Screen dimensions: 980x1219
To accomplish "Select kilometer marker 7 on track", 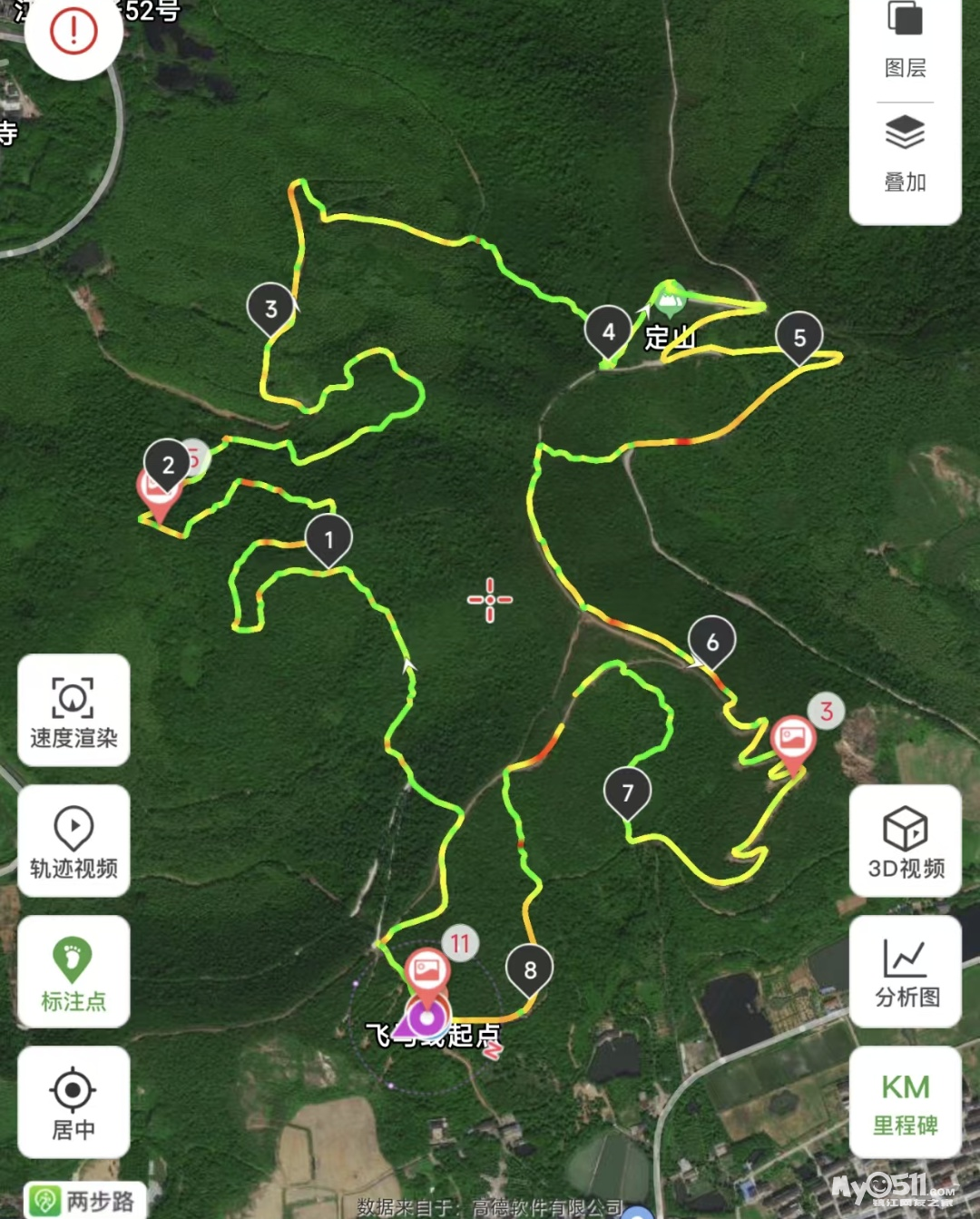I will pyautogui.click(x=628, y=793).
